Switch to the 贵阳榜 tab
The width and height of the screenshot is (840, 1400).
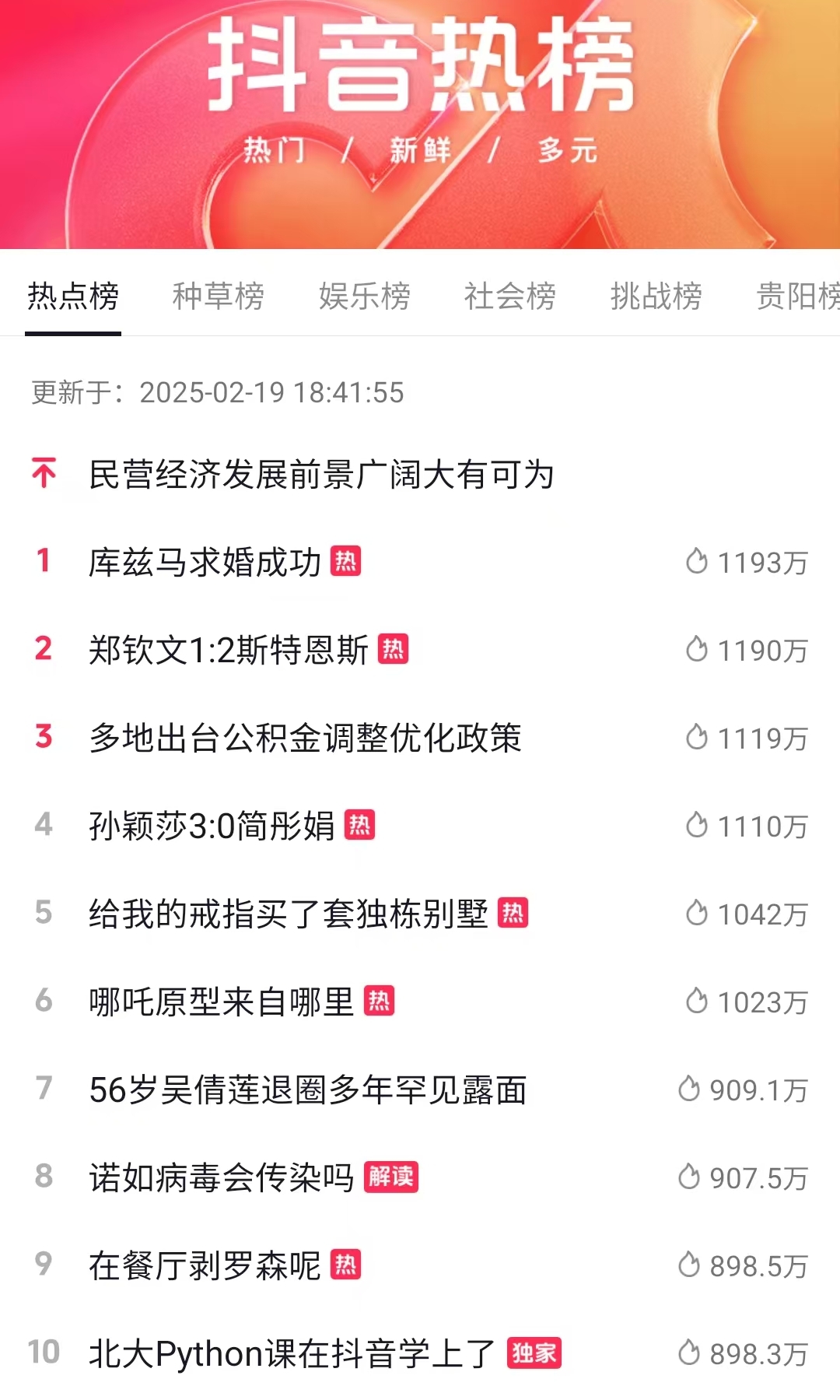tap(798, 296)
